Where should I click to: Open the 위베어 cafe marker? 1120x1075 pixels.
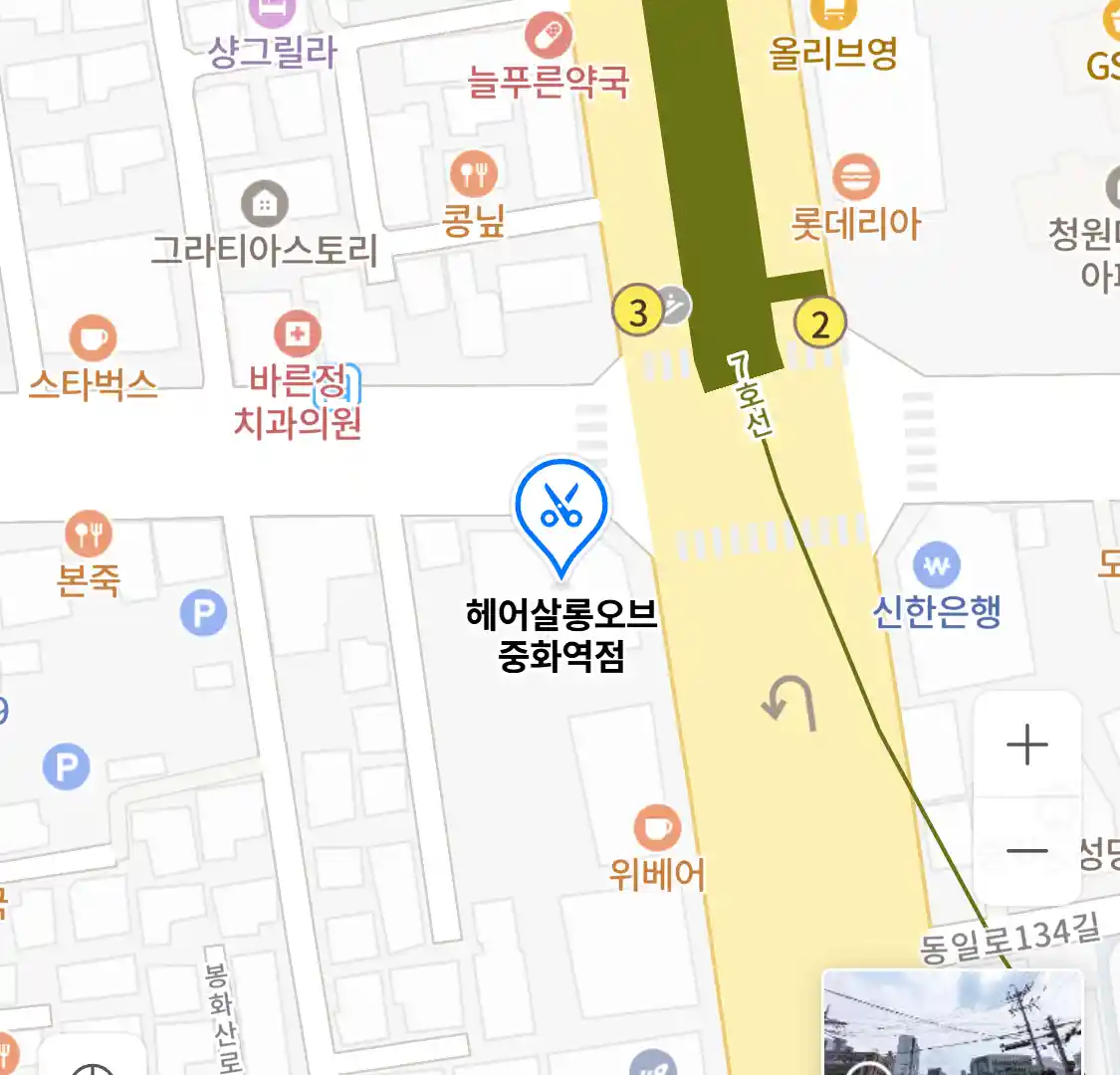coord(657,828)
